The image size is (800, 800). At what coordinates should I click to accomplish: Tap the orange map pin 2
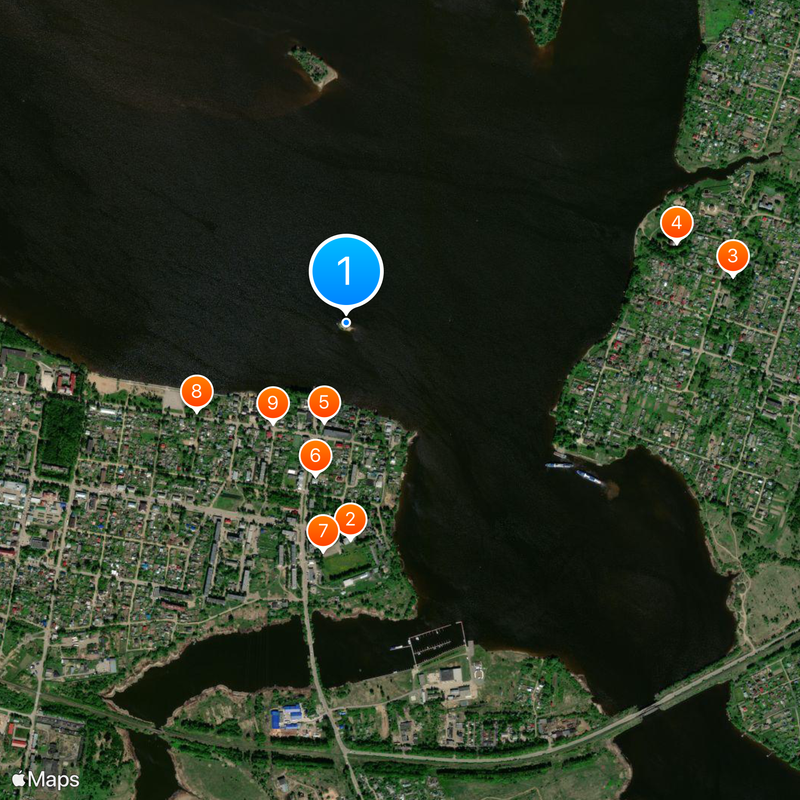[350, 520]
